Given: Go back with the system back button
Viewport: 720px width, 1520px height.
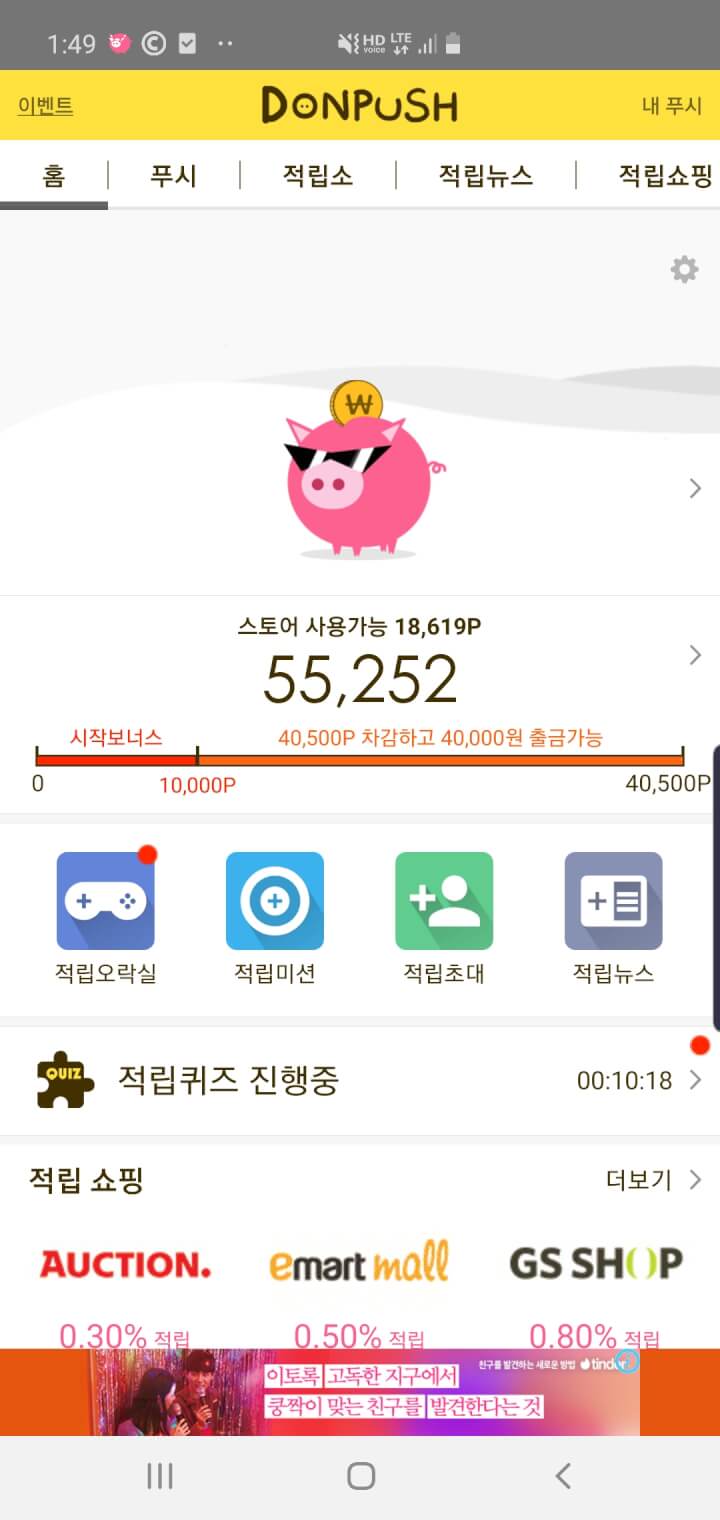Looking at the screenshot, I should [x=563, y=1476].
